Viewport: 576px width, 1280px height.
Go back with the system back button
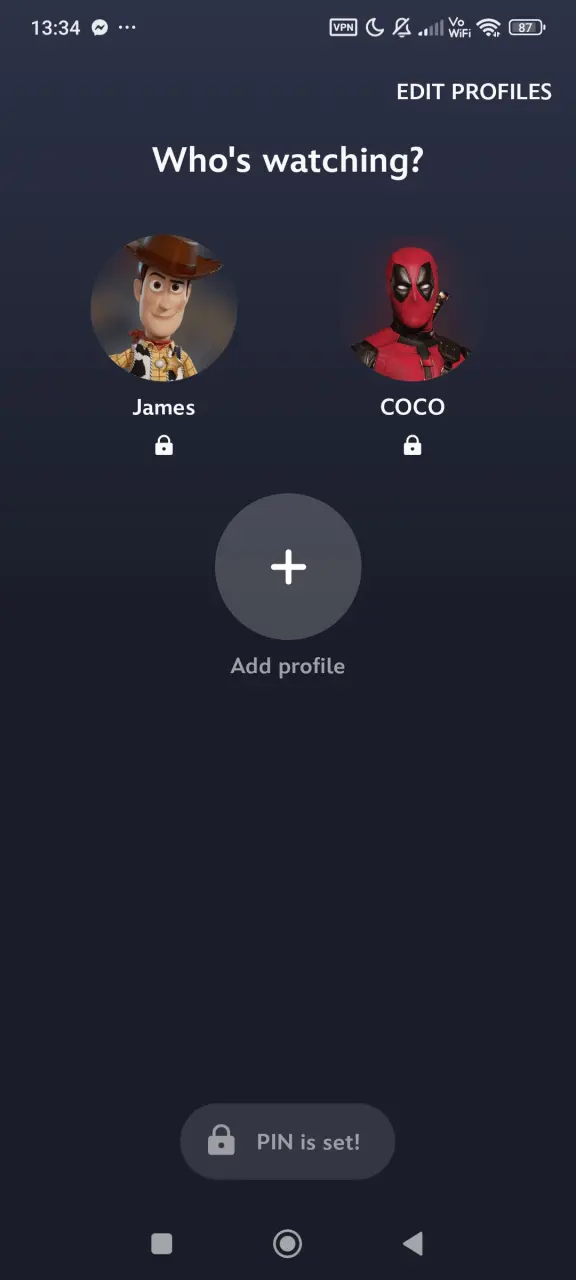pyautogui.click(x=412, y=1243)
